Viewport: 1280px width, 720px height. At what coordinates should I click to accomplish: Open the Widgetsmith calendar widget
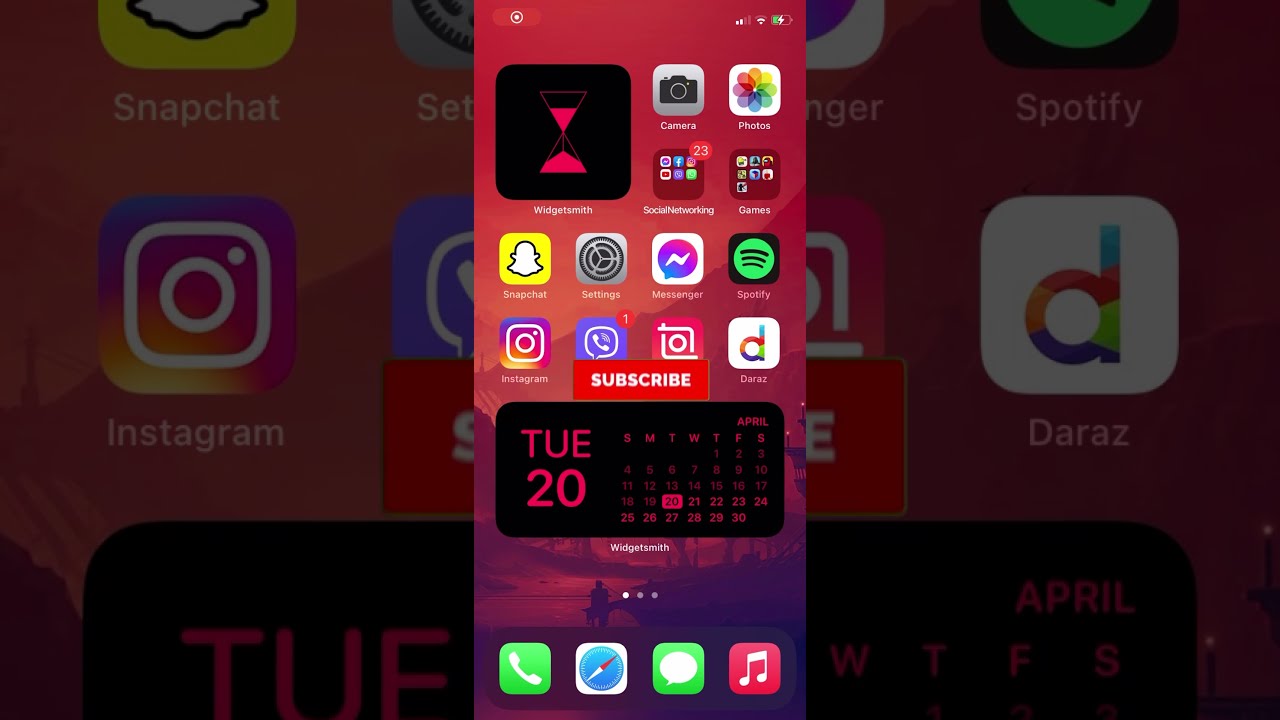pyautogui.click(x=640, y=470)
